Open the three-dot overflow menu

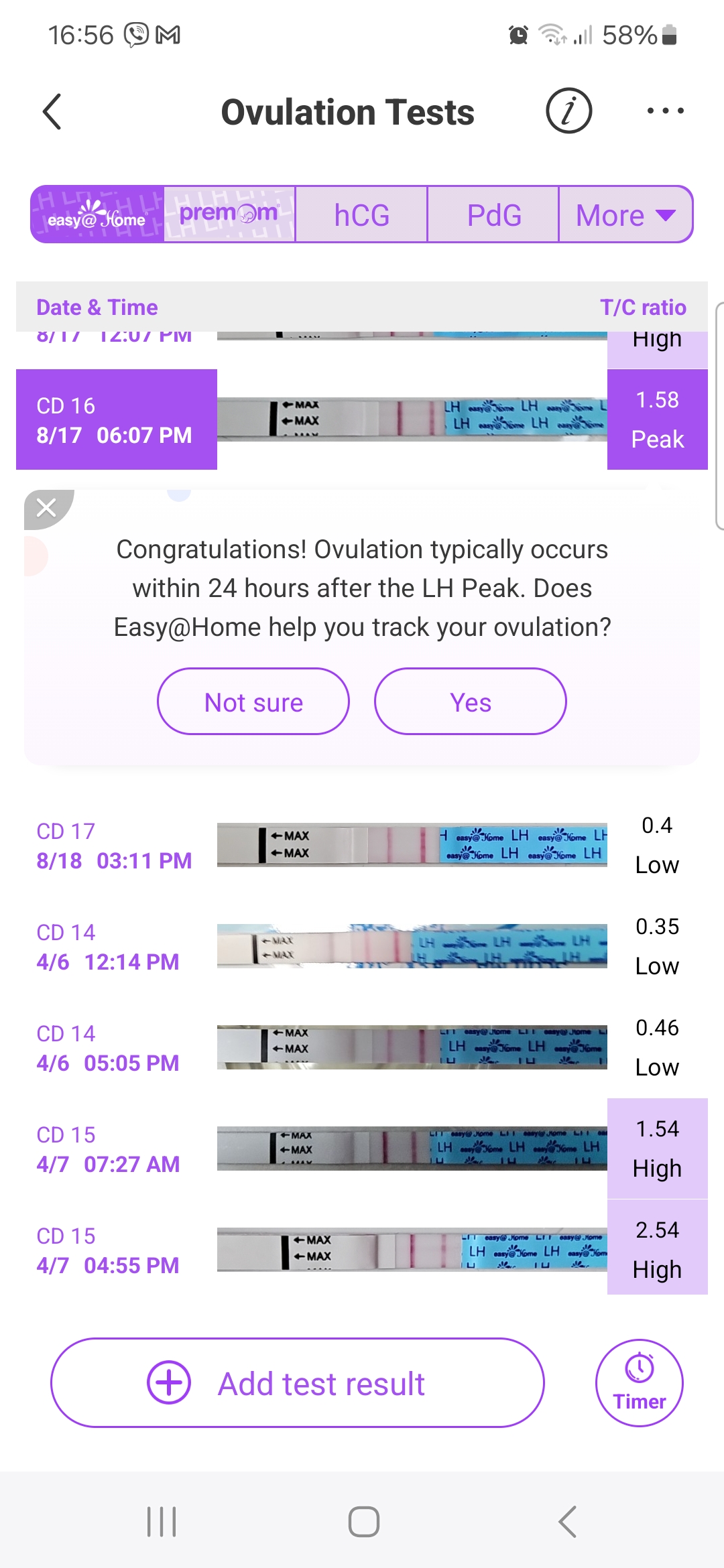tap(665, 111)
